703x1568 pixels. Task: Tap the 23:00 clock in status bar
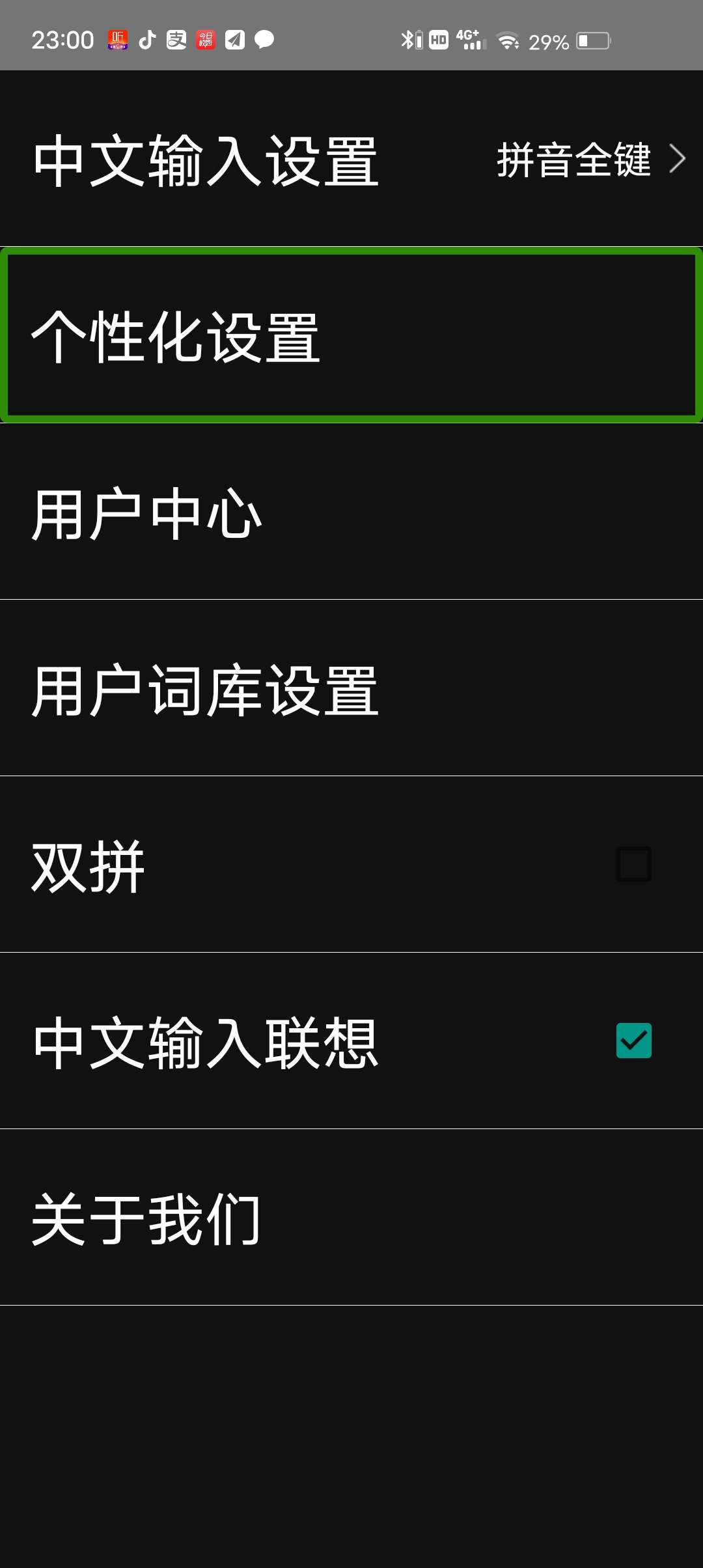(x=63, y=40)
